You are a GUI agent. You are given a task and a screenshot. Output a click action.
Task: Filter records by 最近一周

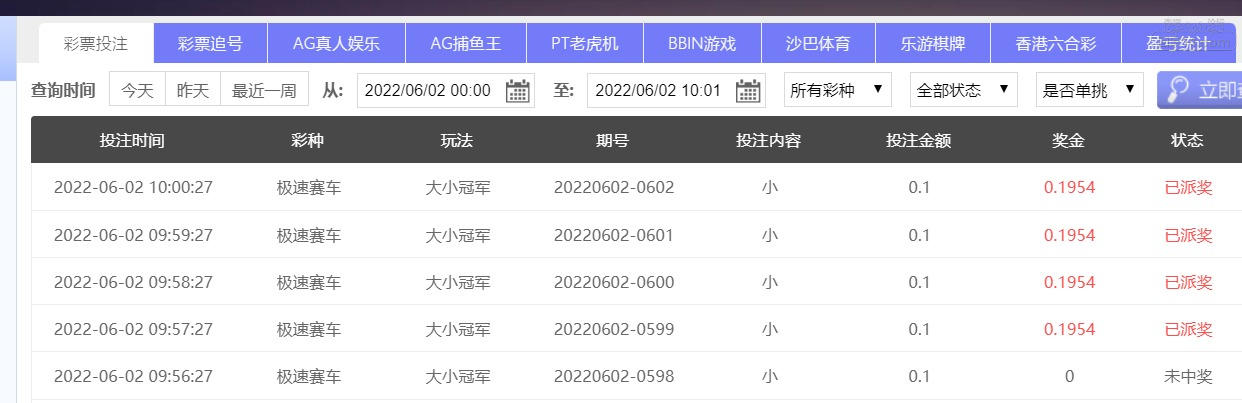pos(264,91)
